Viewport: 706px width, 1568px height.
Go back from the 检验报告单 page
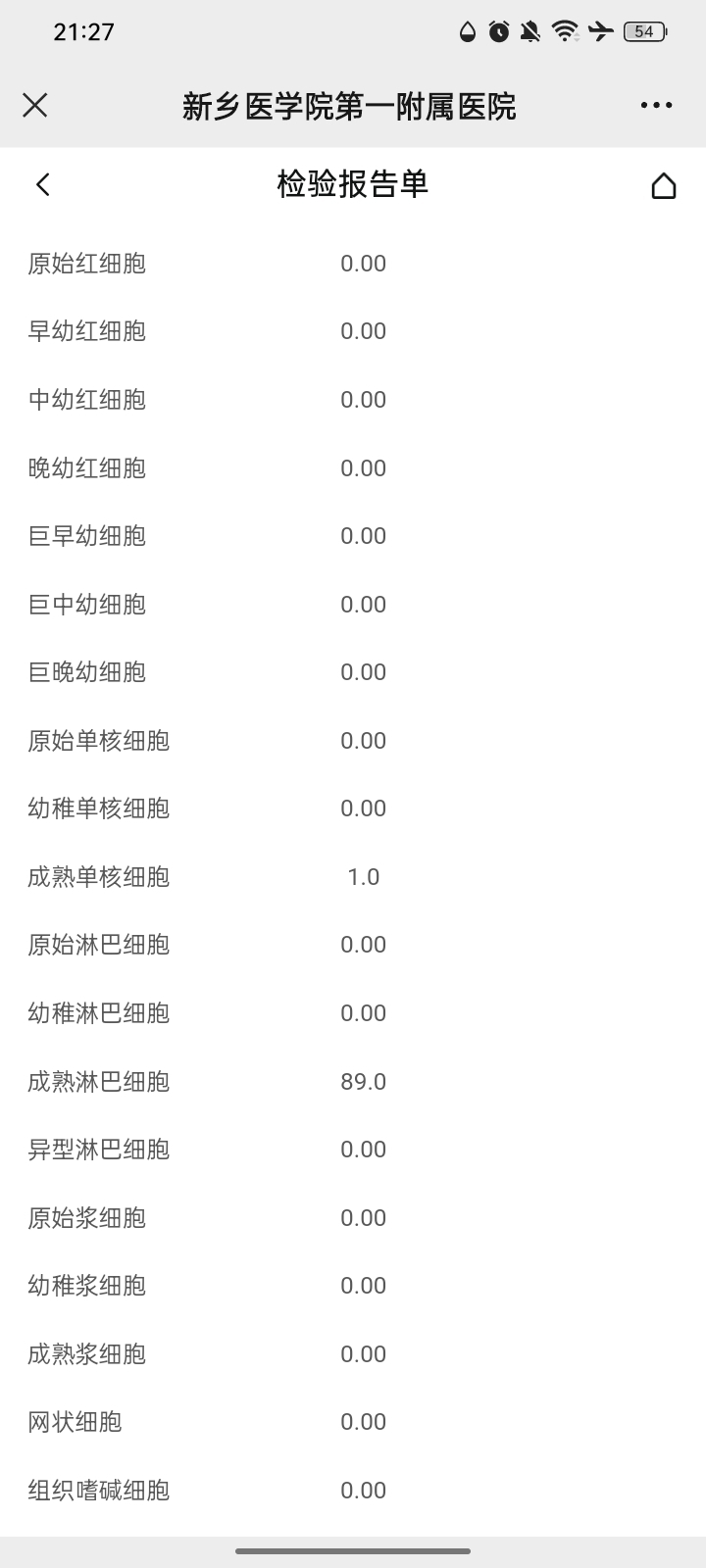point(42,184)
